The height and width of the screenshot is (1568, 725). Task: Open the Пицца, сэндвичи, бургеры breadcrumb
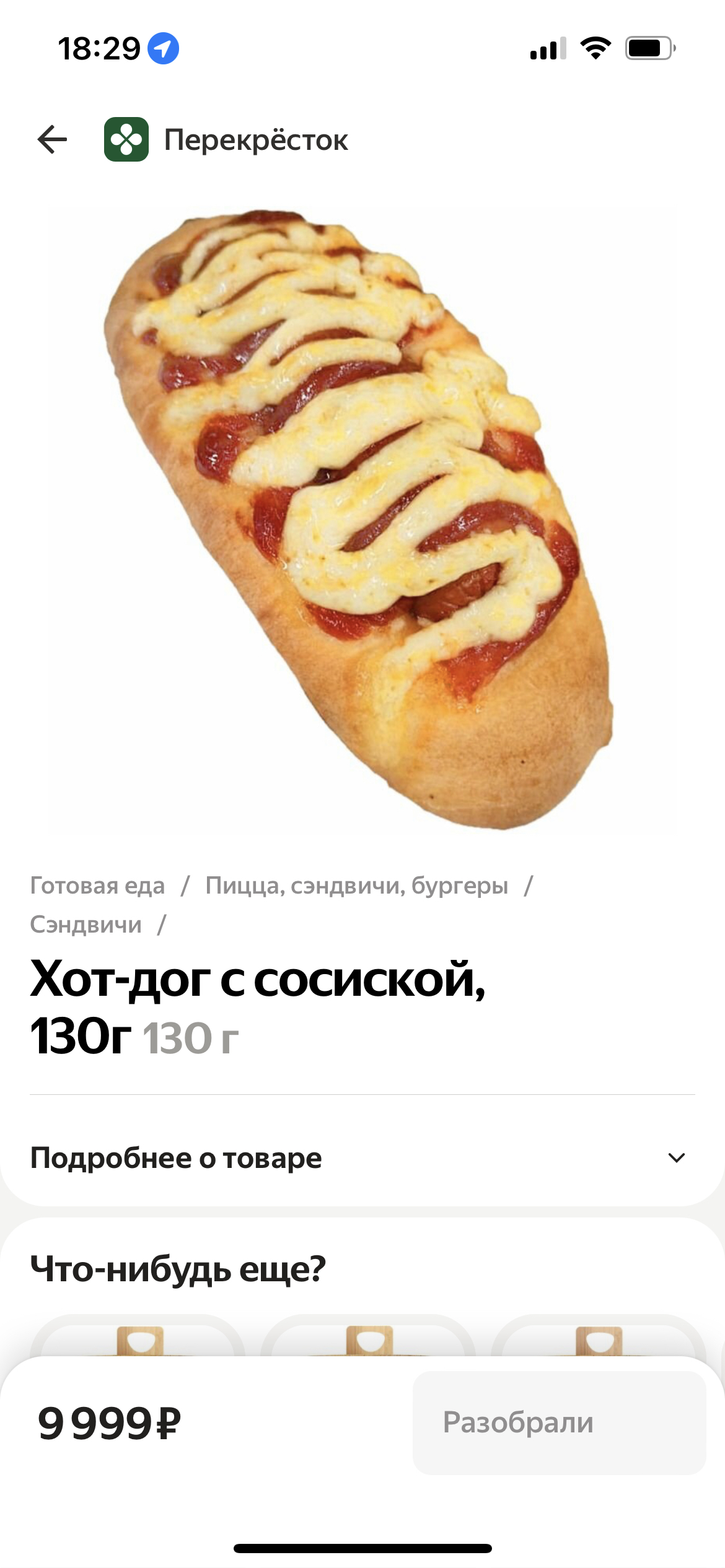(x=356, y=886)
